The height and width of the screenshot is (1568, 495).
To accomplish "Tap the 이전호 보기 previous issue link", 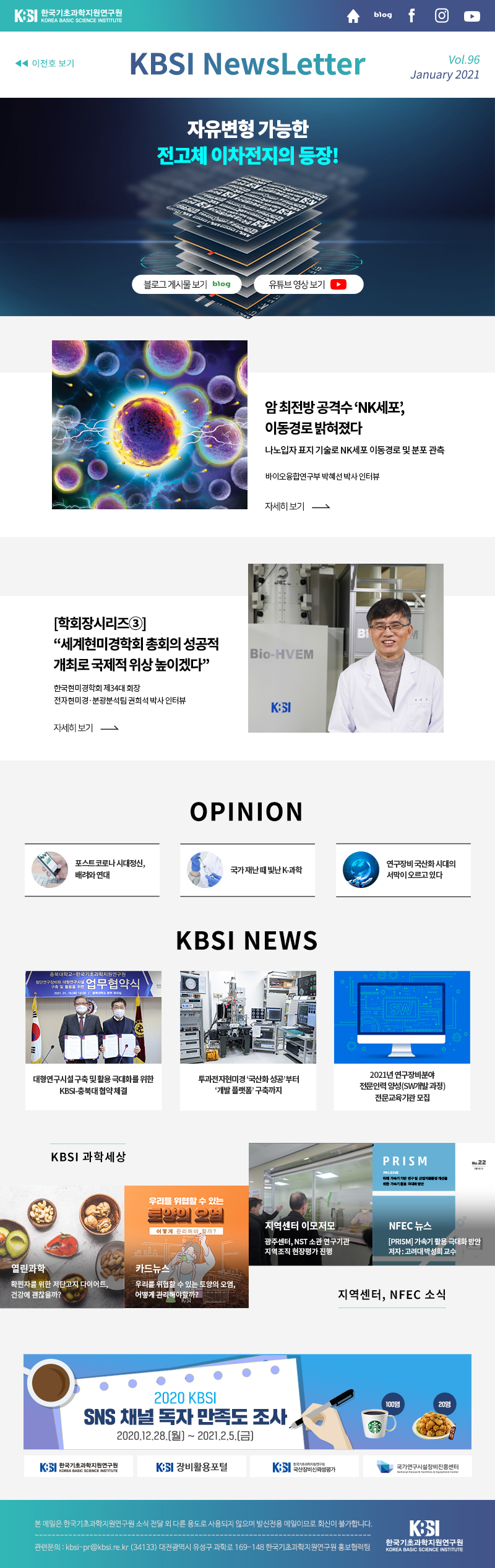I will (45, 63).
